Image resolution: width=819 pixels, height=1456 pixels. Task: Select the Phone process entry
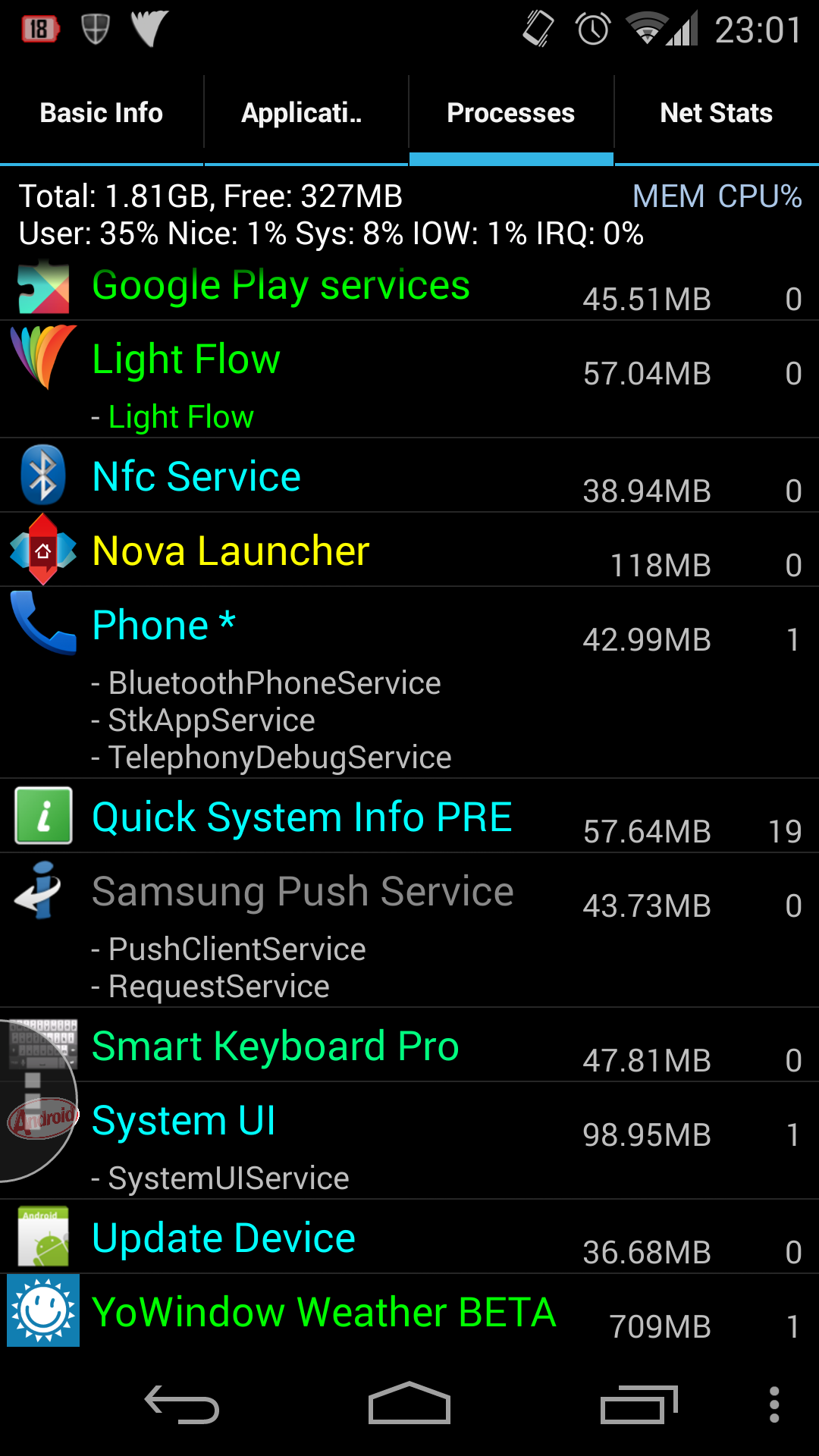(409, 681)
